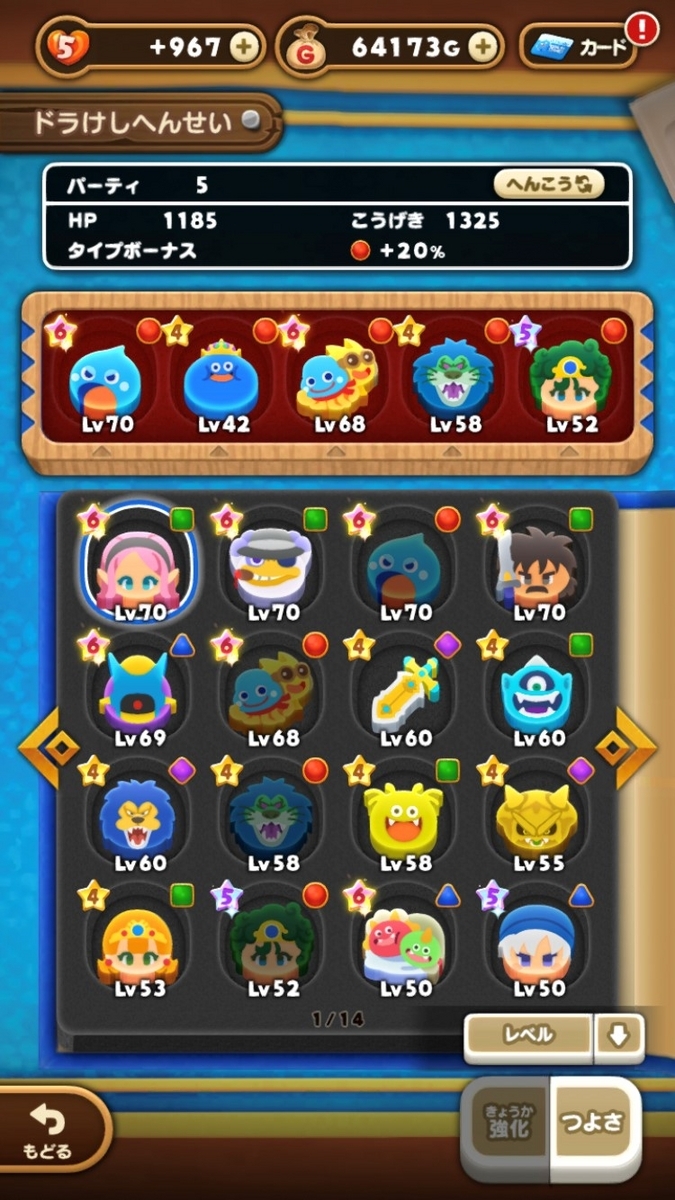Open the レベル sort dropdown
Image resolution: width=675 pixels, height=1200 pixels.
528,1035
